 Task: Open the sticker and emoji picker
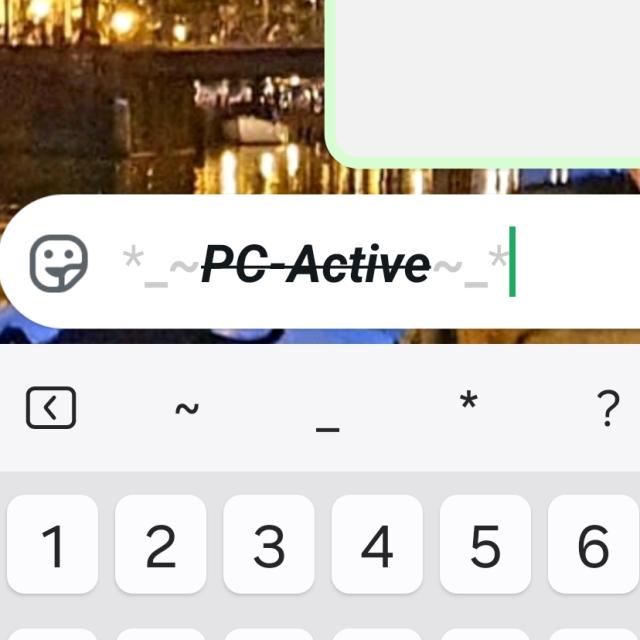point(59,264)
